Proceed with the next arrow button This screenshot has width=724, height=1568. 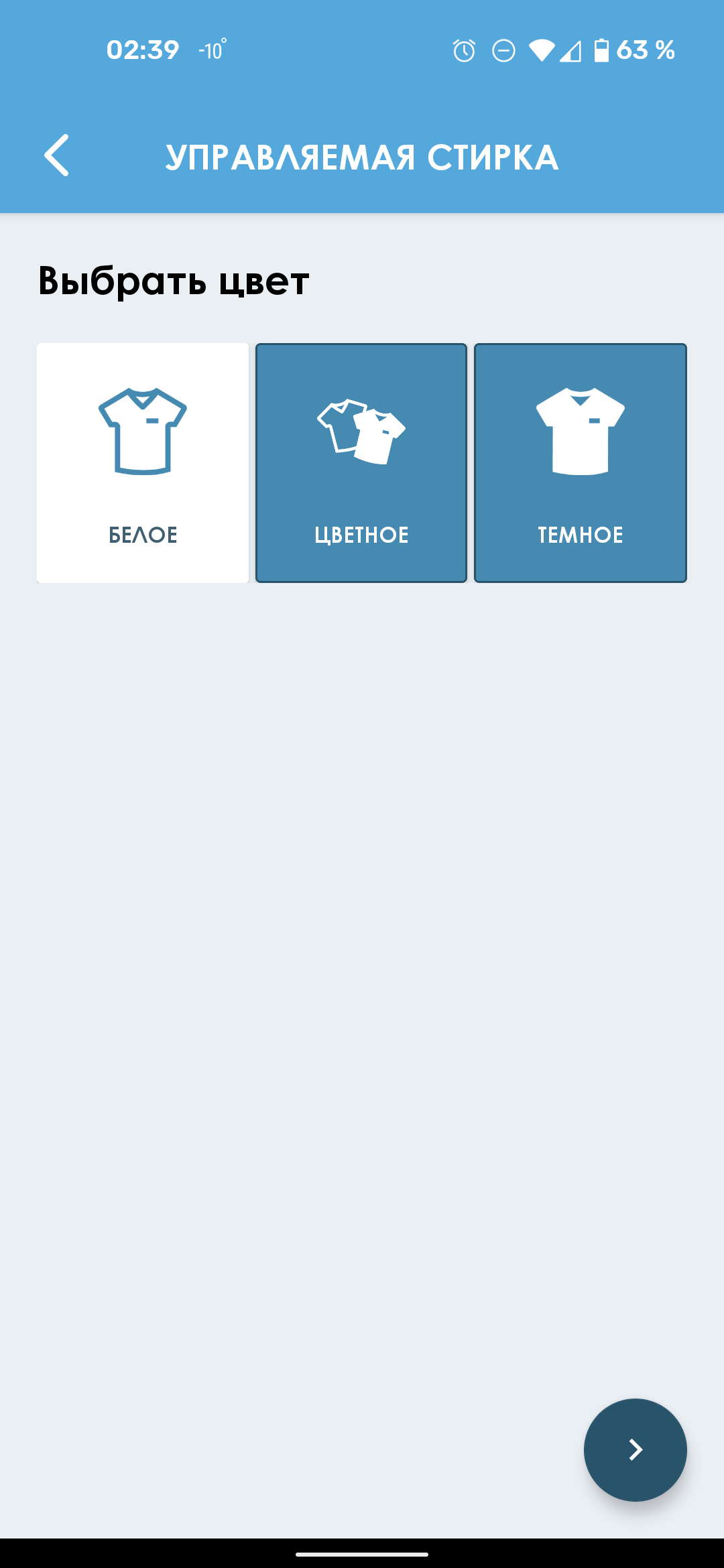(635, 1449)
